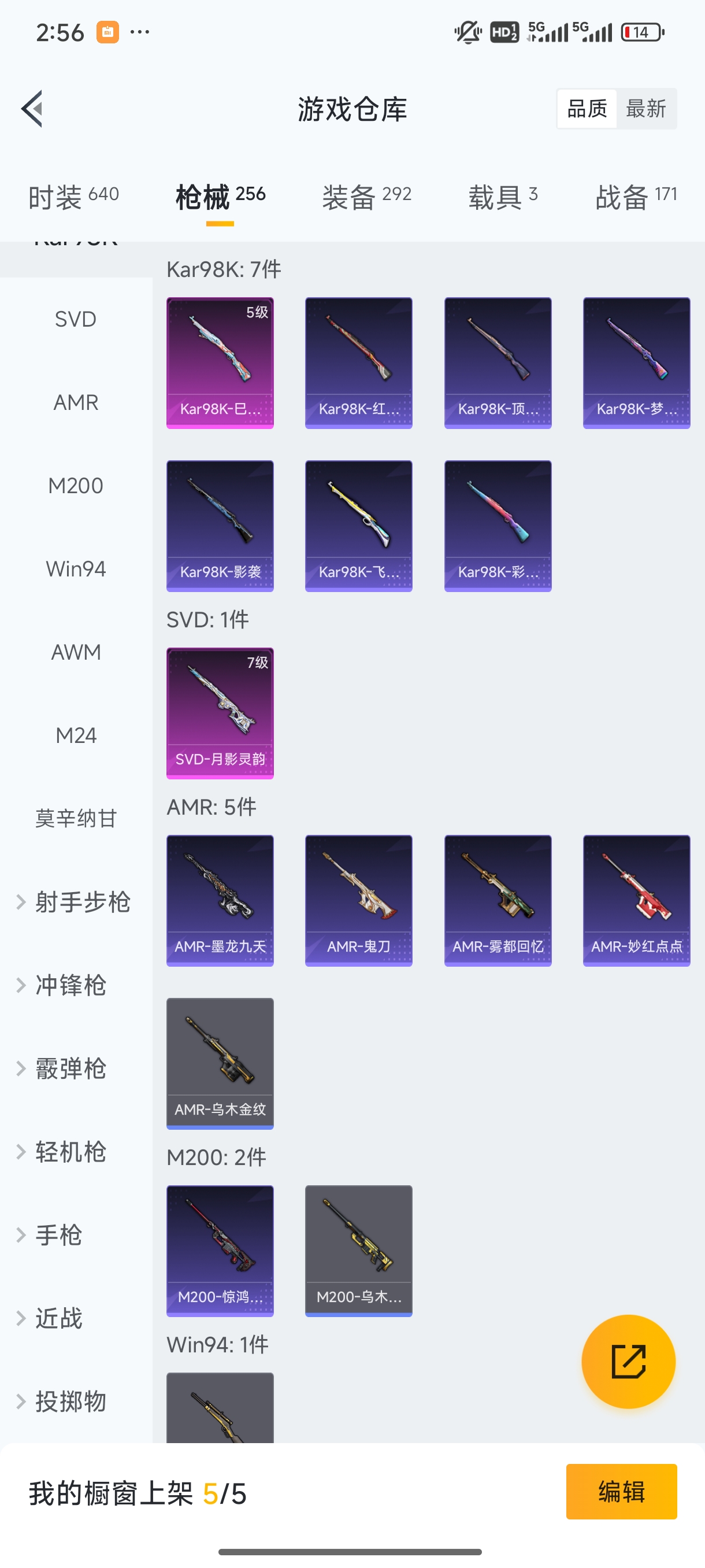Jump to the 莫辛纳甘 category

point(76,818)
